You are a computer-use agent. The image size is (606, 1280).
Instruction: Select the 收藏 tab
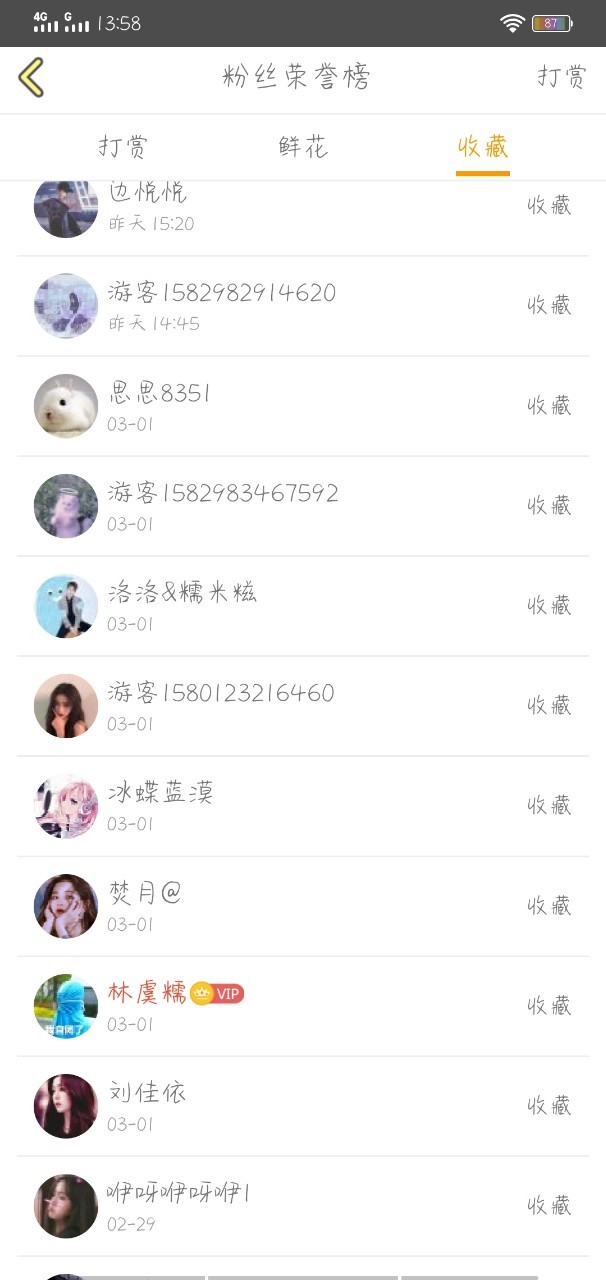coord(483,148)
